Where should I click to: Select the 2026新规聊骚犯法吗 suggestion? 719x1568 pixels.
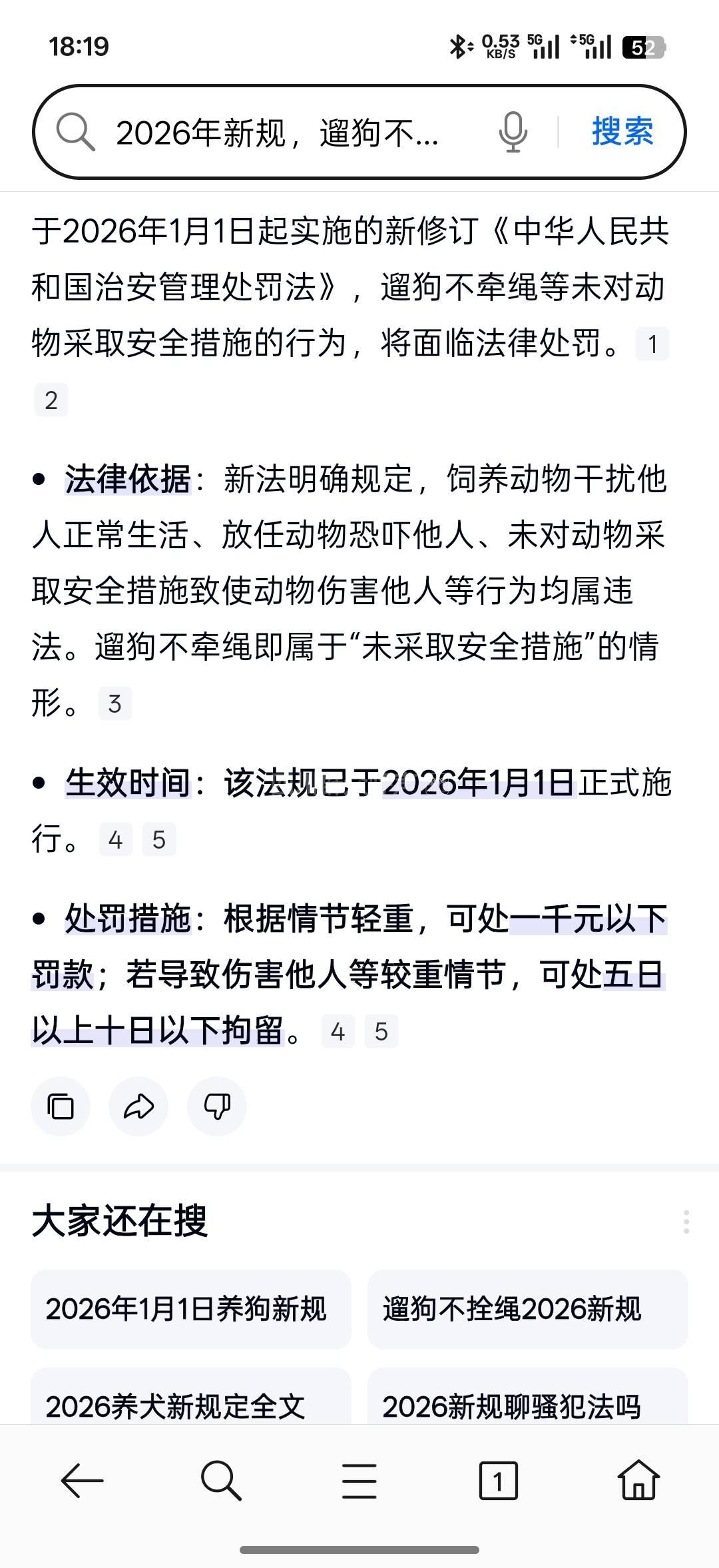point(527,1405)
